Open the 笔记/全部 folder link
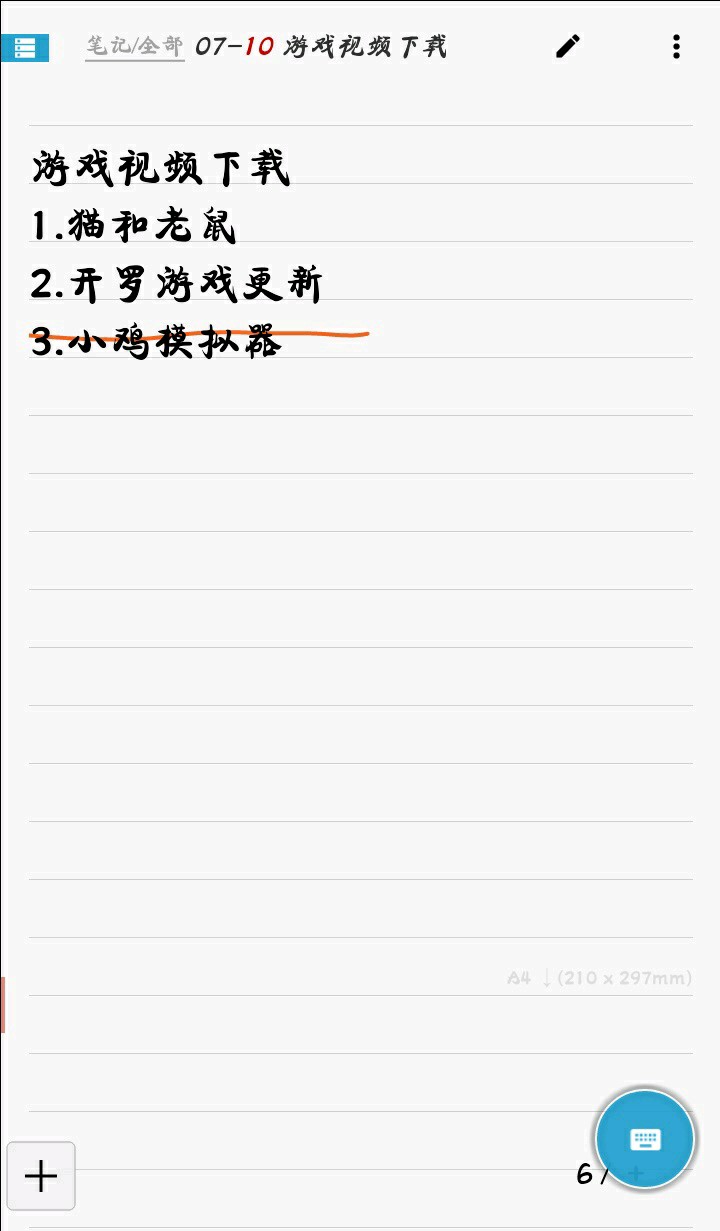Viewport: 720px width, 1231px height. click(135, 47)
